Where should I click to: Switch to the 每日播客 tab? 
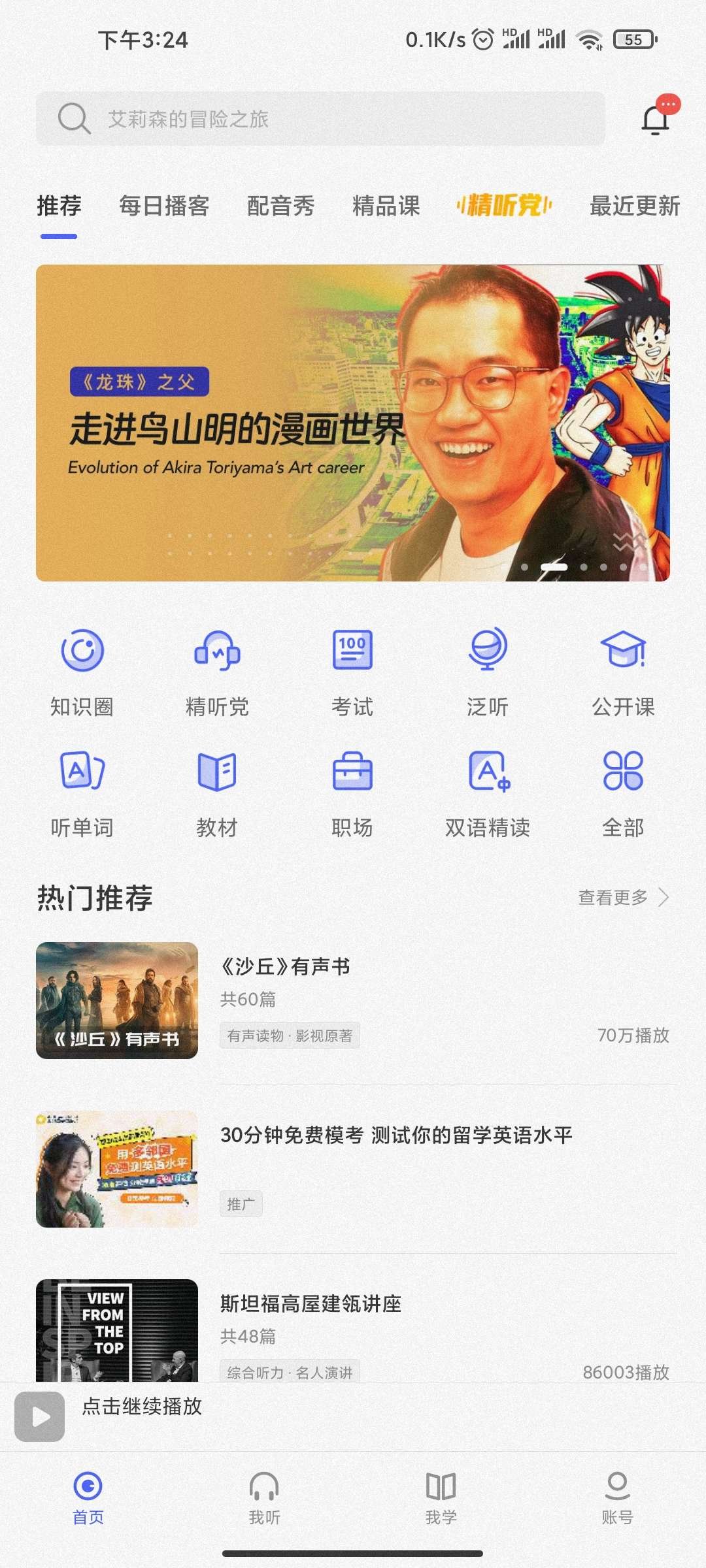click(164, 206)
